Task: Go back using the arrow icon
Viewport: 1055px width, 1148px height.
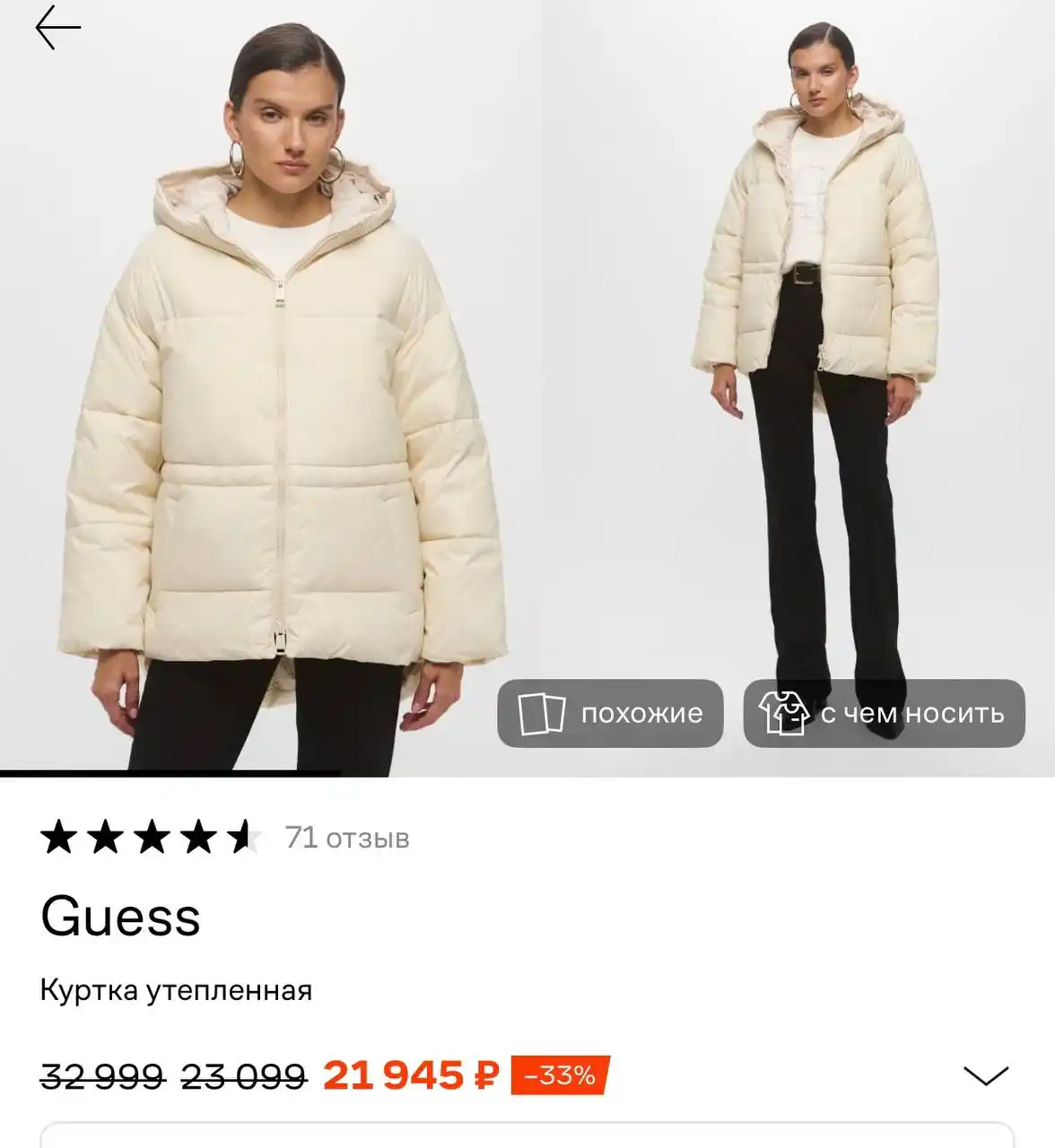Action: click(58, 27)
